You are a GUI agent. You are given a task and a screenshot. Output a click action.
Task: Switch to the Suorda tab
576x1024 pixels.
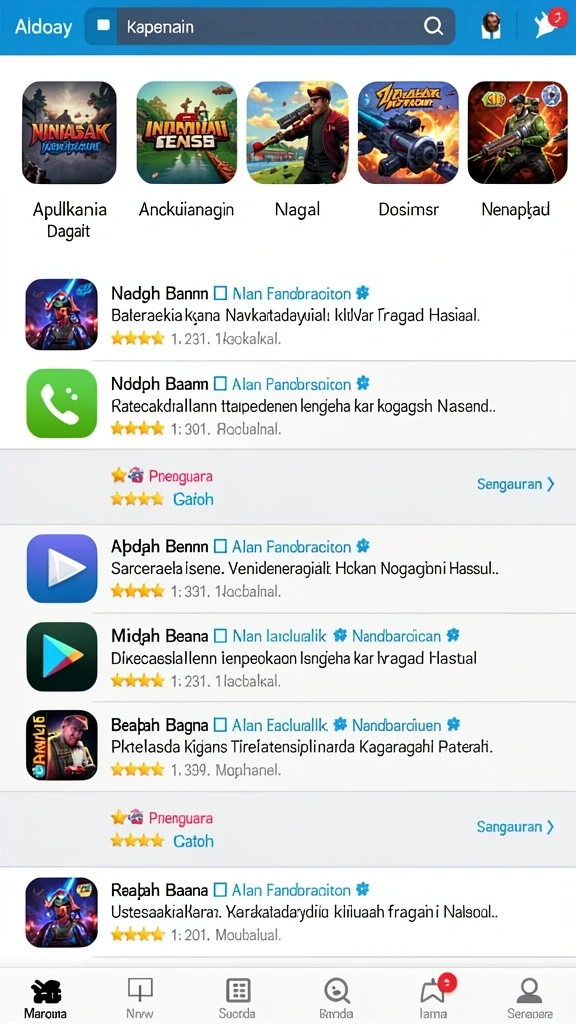click(x=238, y=999)
